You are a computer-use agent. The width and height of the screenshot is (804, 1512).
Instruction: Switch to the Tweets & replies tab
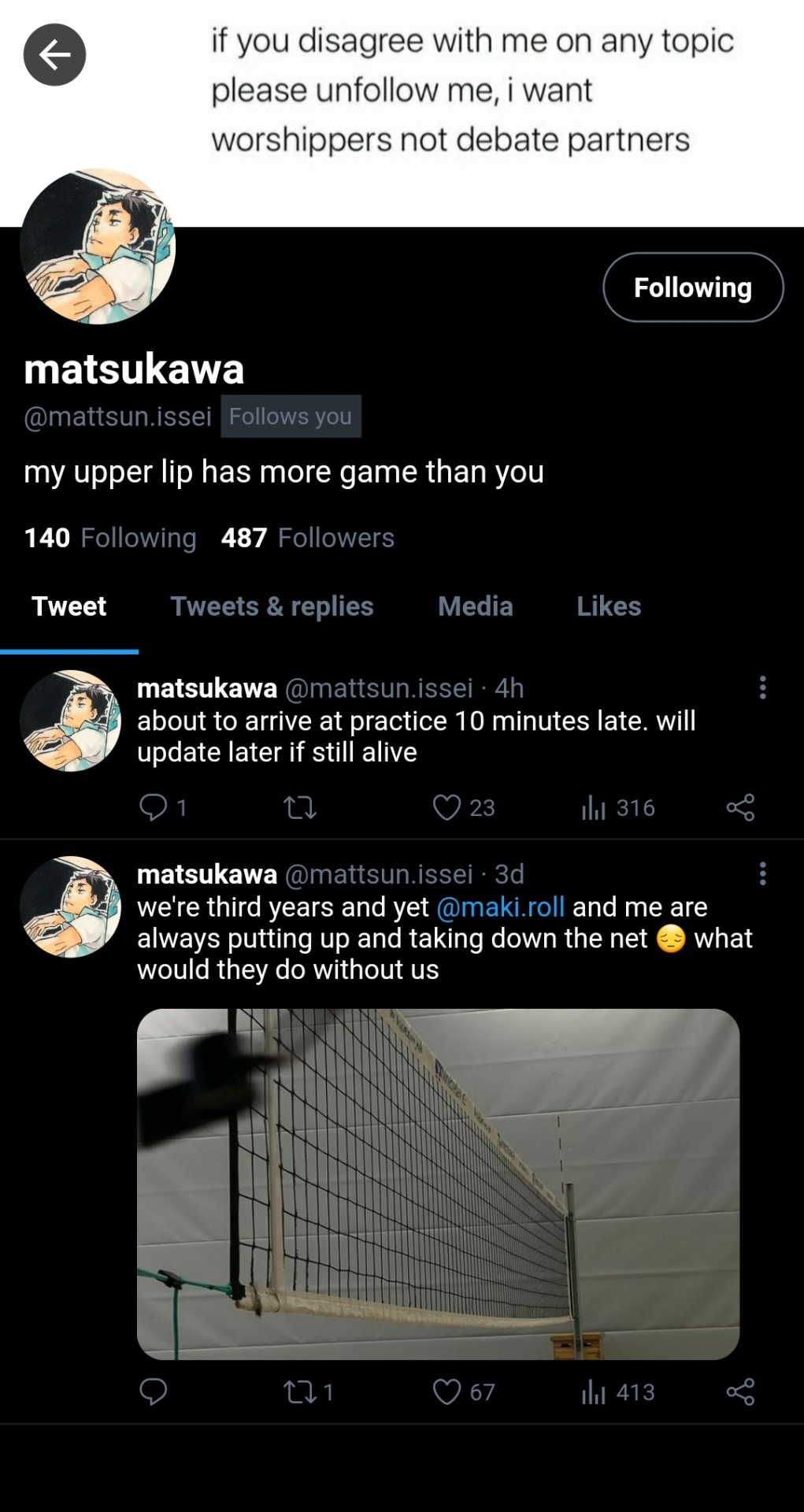pos(272,606)
